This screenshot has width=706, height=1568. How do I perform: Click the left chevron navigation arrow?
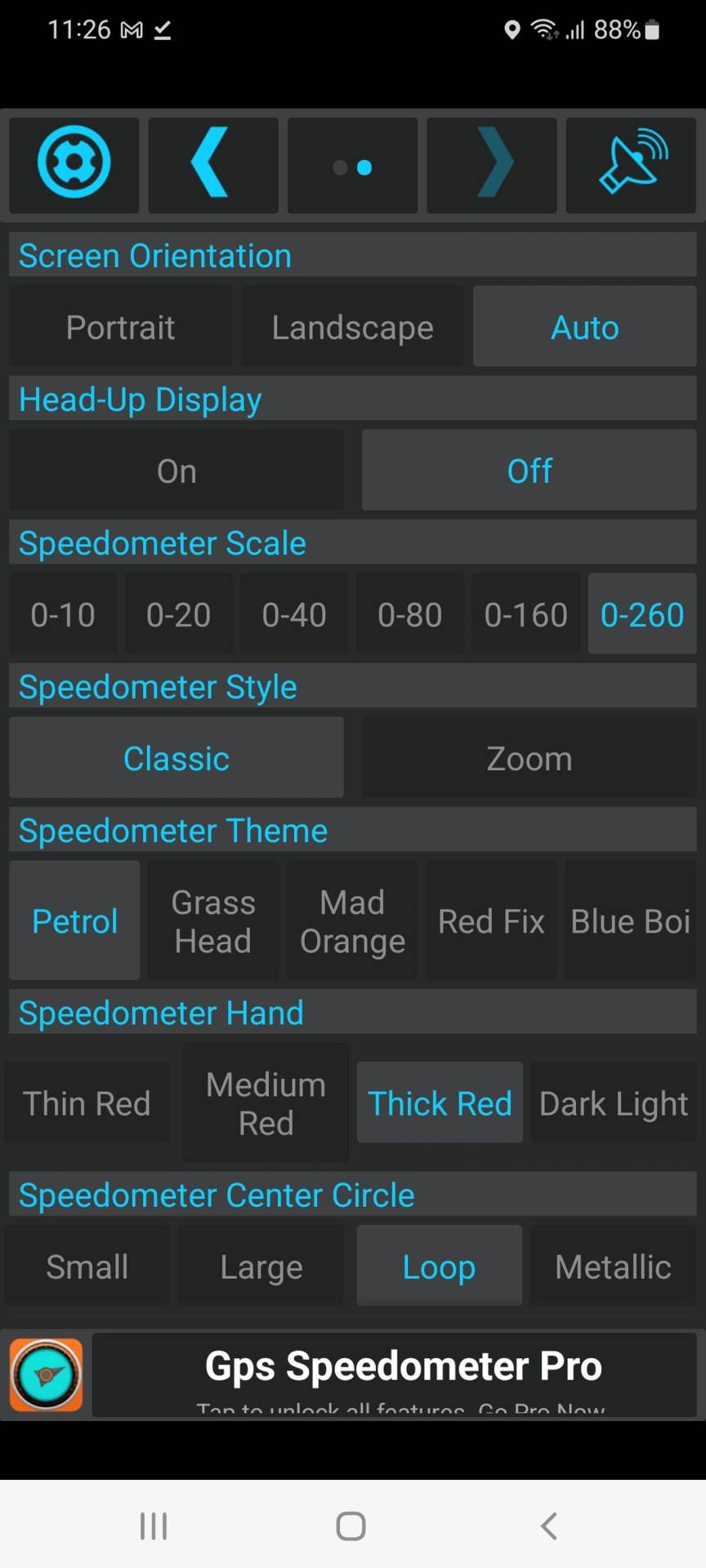click(212, 164)
